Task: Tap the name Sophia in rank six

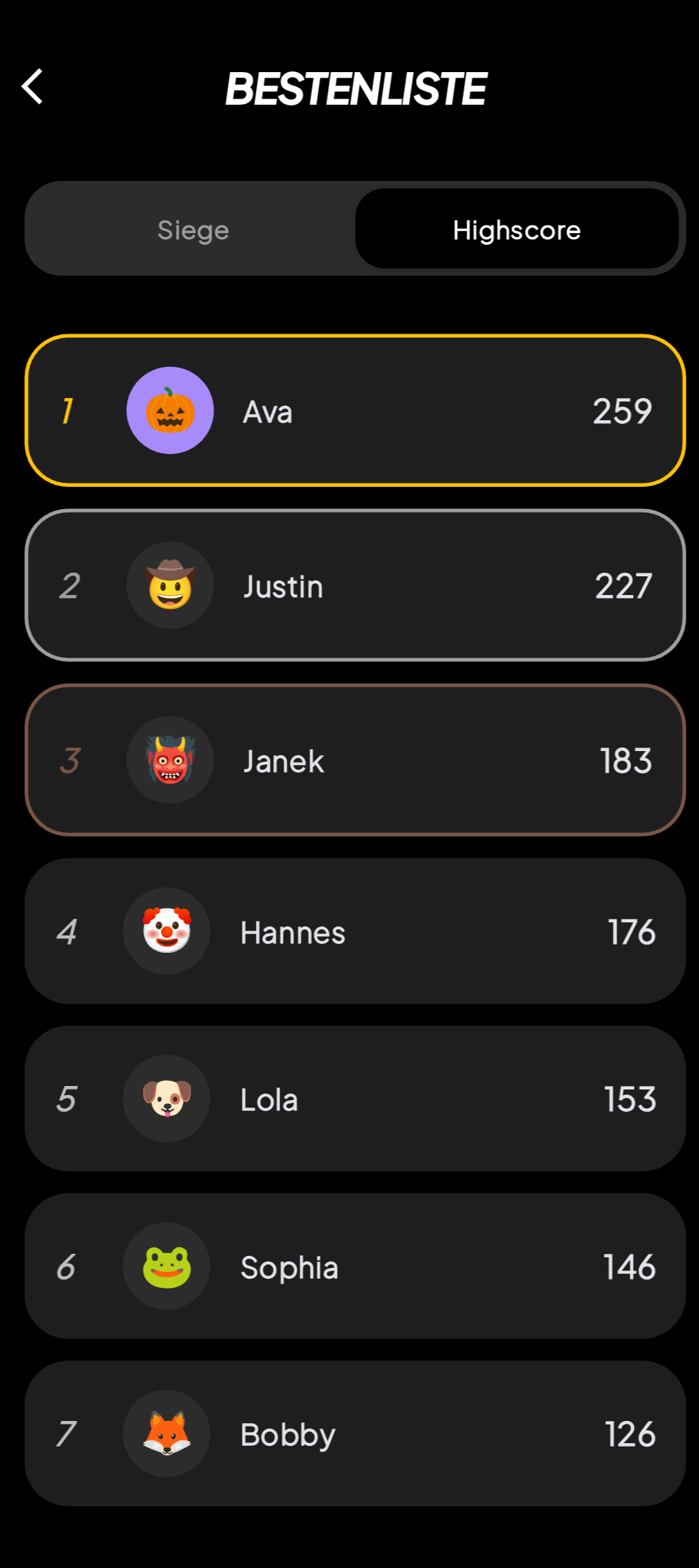Action: click(288, 1266)
